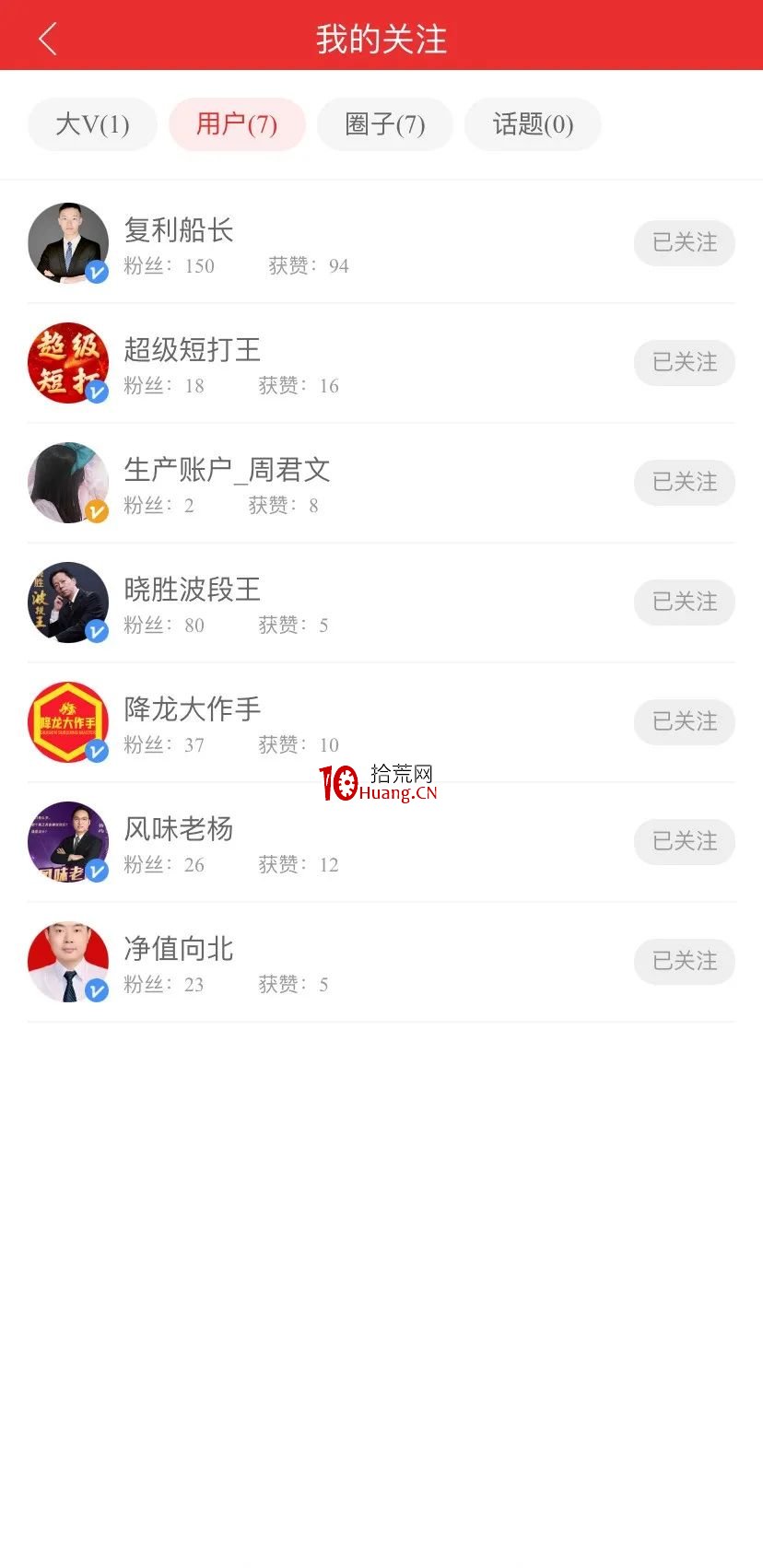Open the 话题(0) tab

533,124
